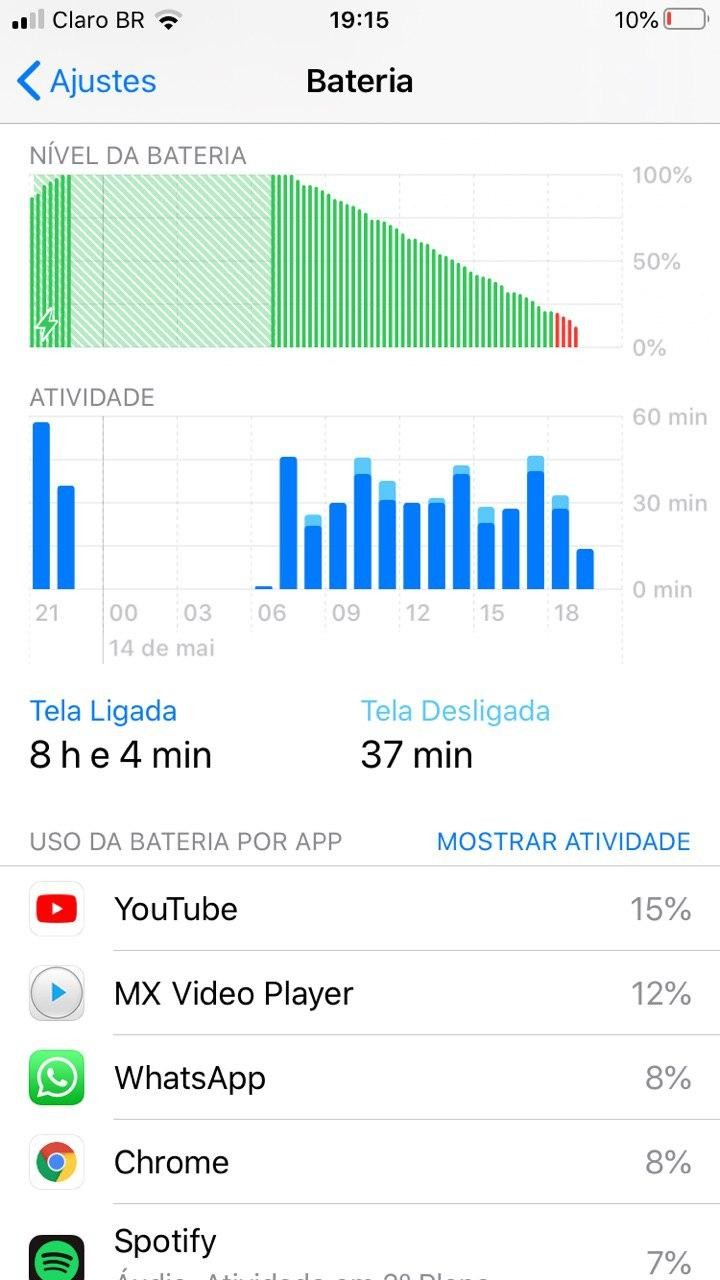Tap Mostrar Atividade link
720x1280 pixels.
[x=563, y=841]
